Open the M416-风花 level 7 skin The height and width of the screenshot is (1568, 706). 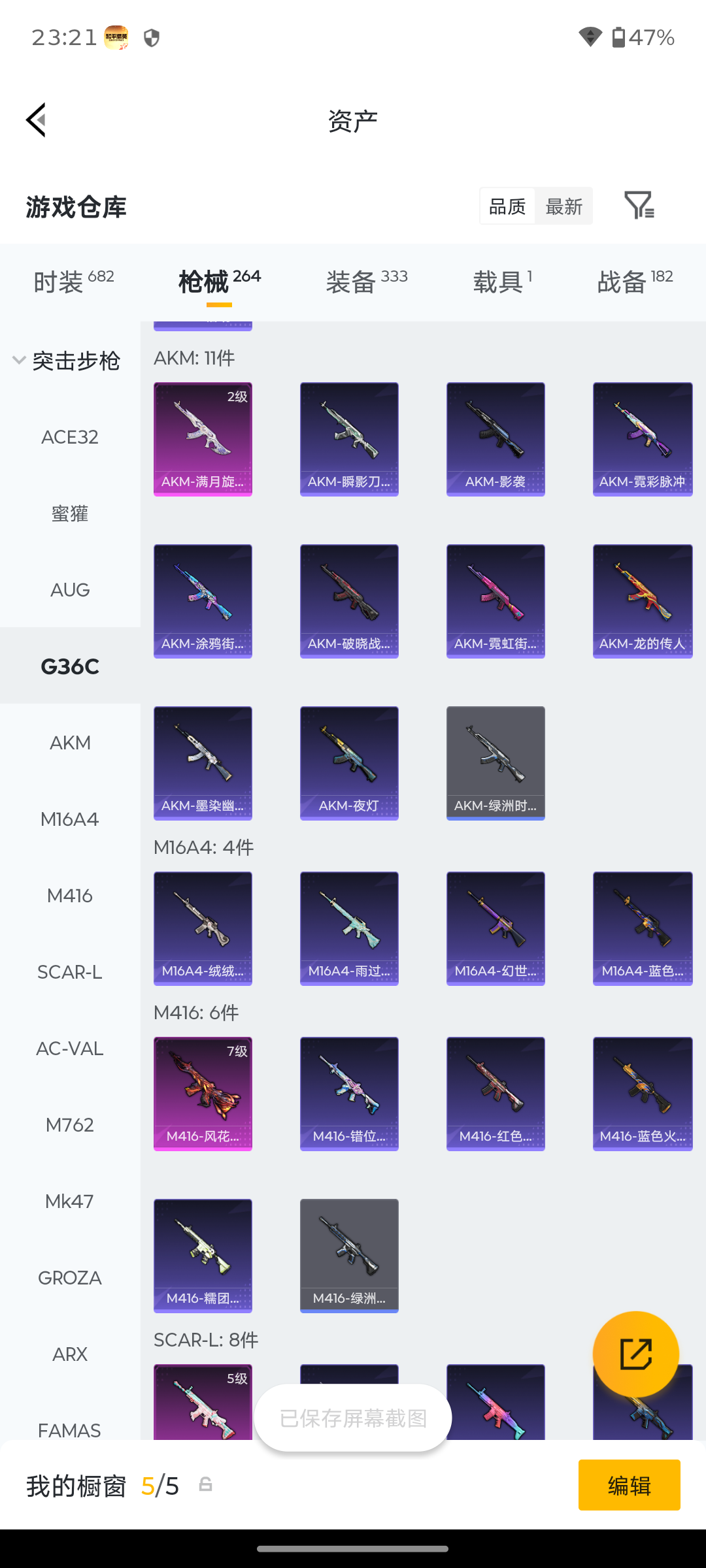(203, 1094)
